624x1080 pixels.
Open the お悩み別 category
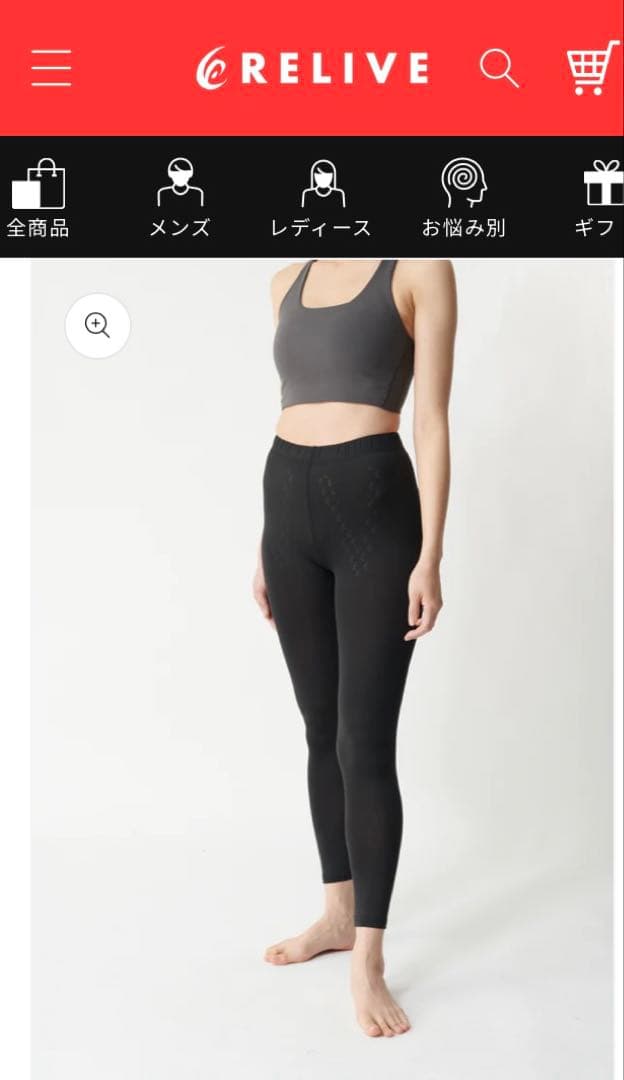463,198
